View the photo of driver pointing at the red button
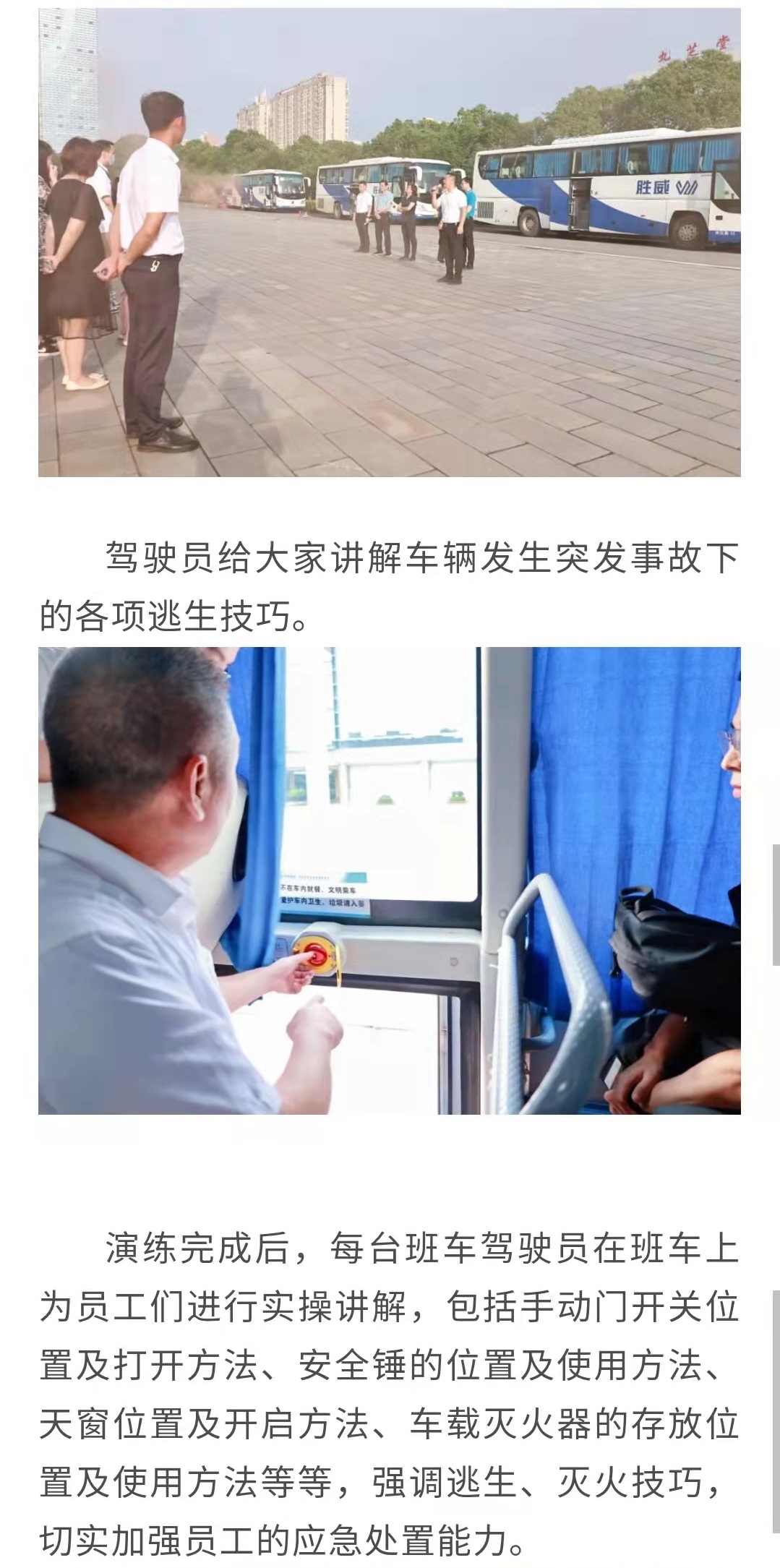 (x=389, y=880)
